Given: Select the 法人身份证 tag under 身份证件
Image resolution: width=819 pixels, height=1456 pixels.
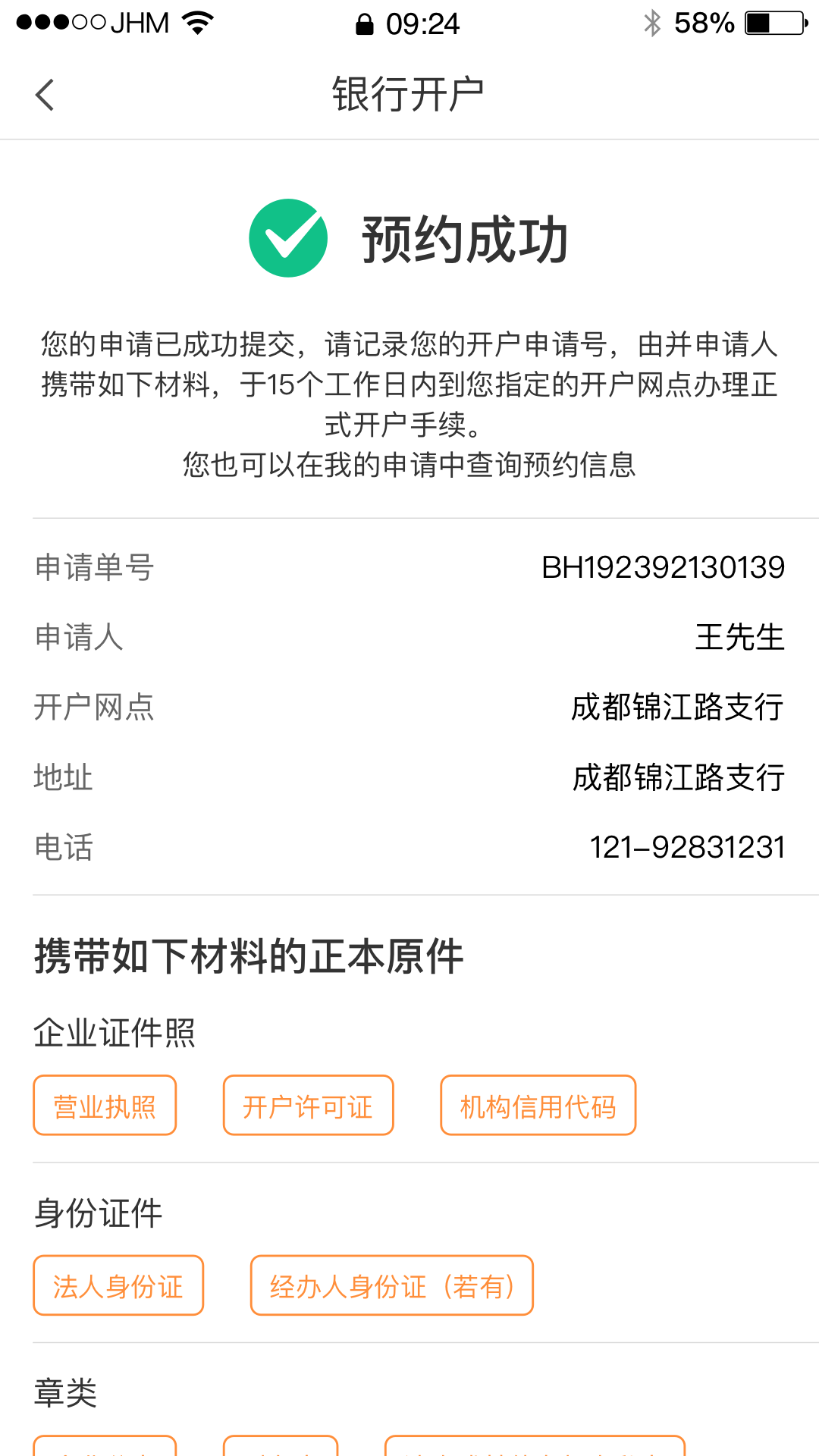Looking at the screenshot, I should pos(118,1285).
